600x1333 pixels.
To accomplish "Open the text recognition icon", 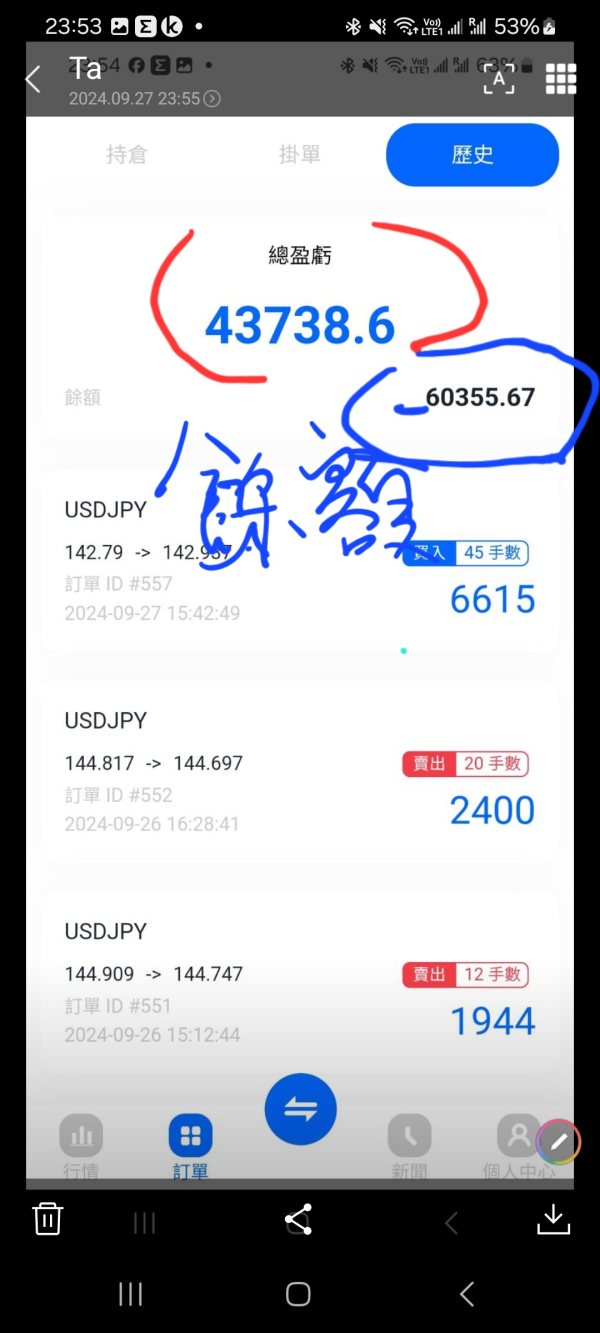I will coord(499,79).
